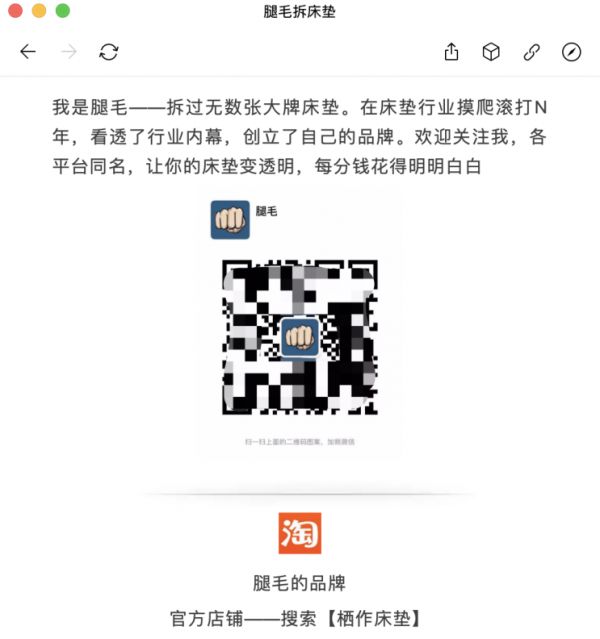Screen dimensions: 600x639
Task: Open the page in the default browser
Action: click(x=572, y=52)
